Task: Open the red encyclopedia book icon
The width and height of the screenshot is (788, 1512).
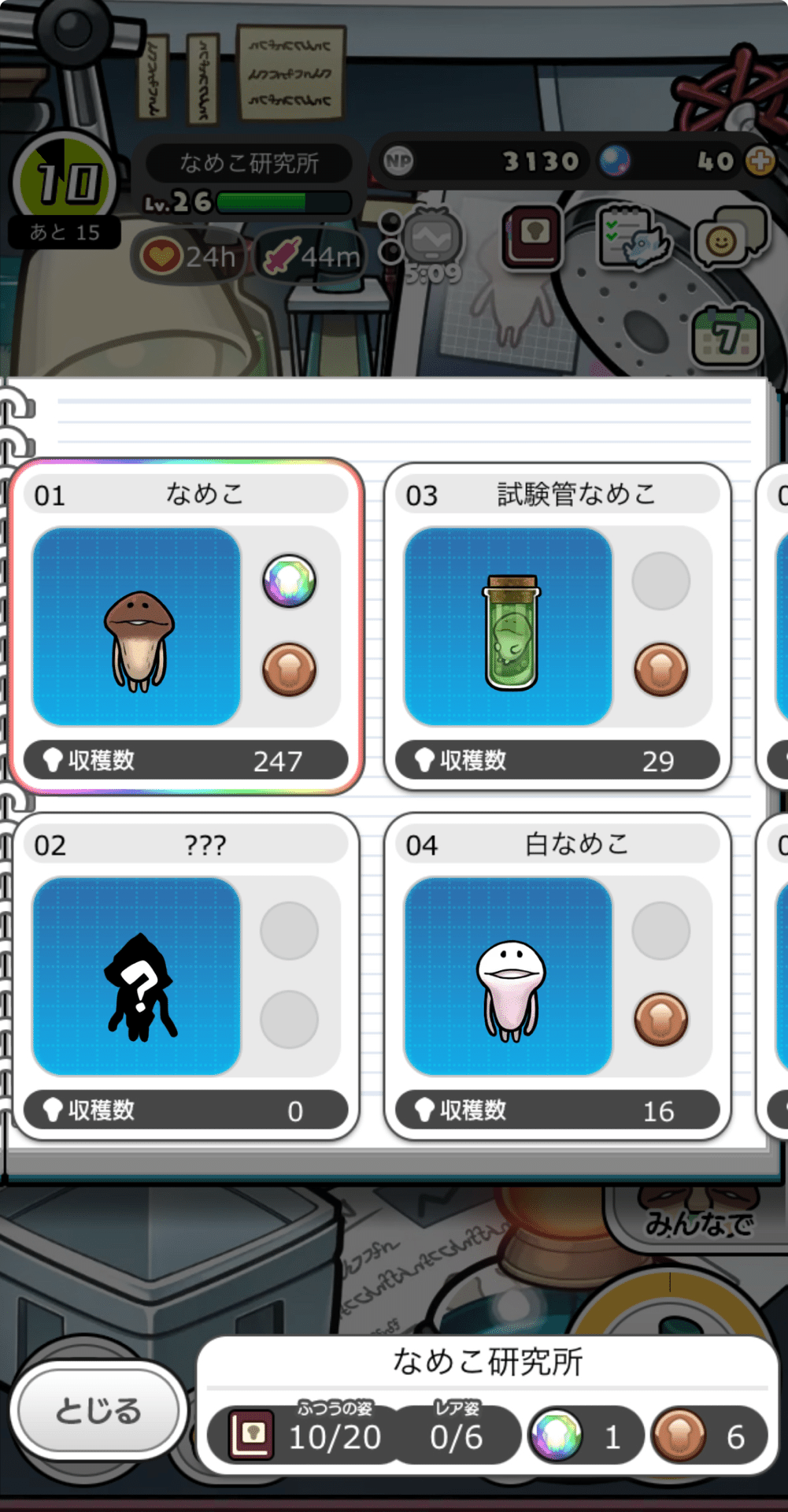Action: coord(535,236)
